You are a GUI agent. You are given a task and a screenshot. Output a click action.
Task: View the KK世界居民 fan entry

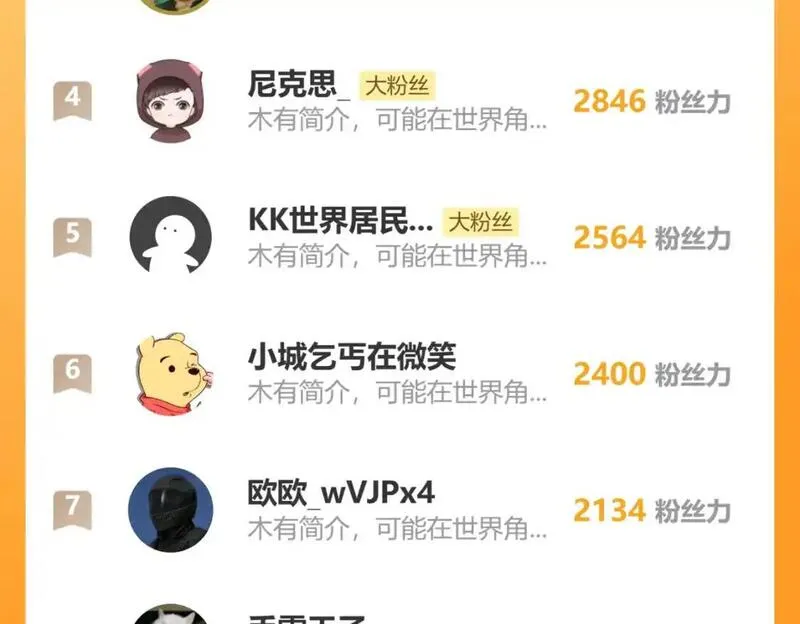tap(340, 222)
